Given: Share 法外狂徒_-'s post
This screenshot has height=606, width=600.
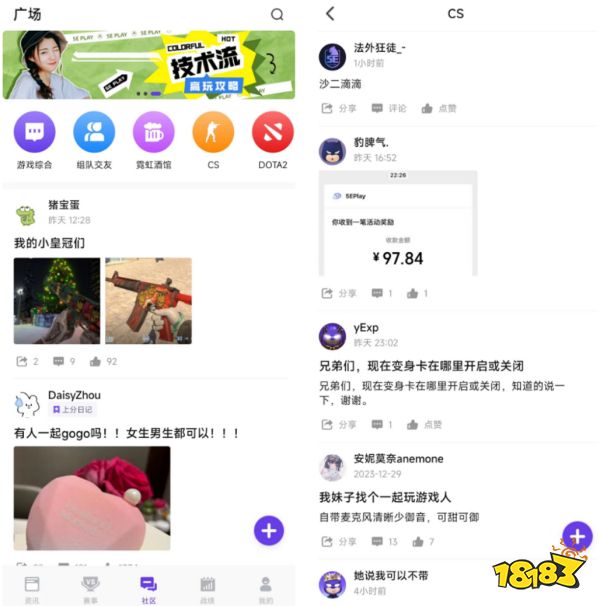Looking at the screenshot, I should click(339, 108).
